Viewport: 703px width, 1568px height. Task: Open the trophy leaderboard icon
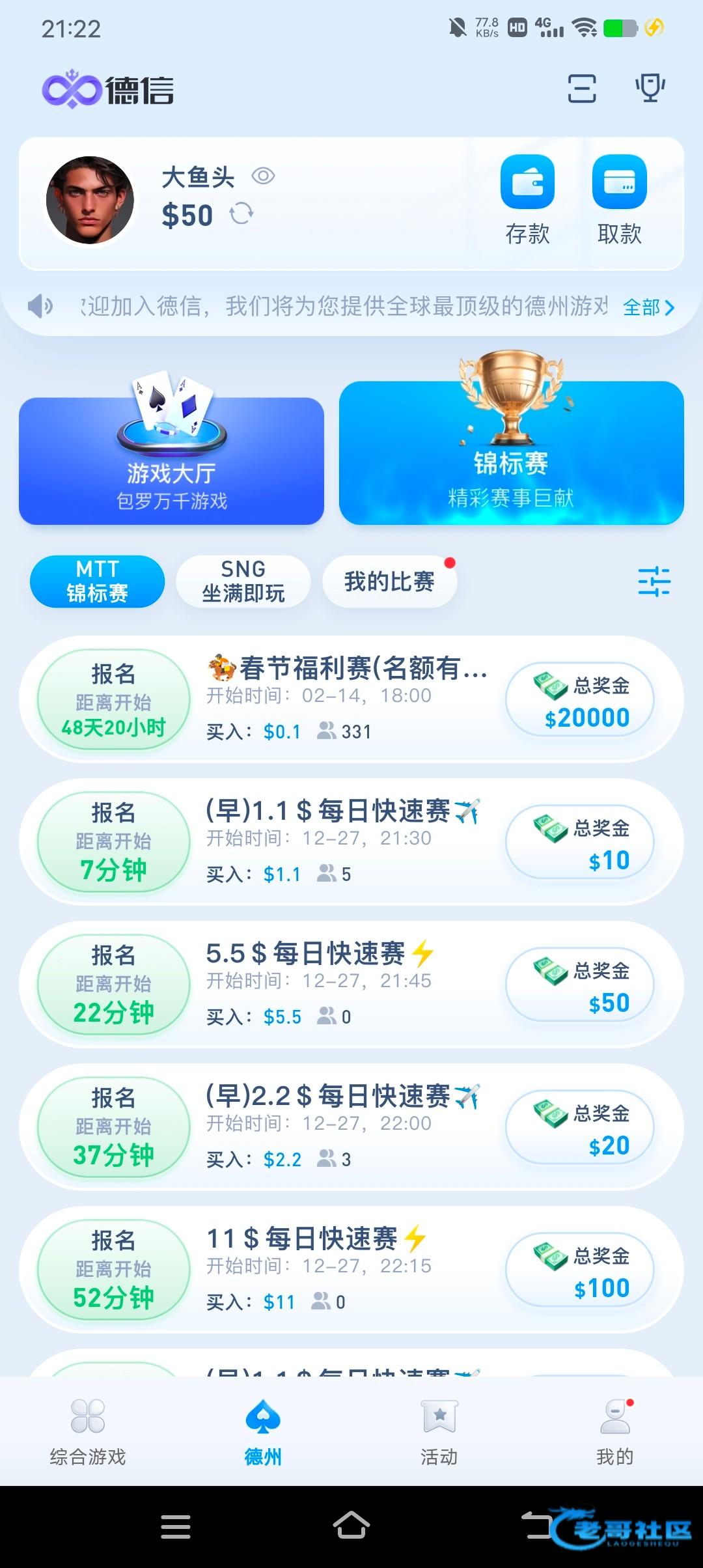650,89
